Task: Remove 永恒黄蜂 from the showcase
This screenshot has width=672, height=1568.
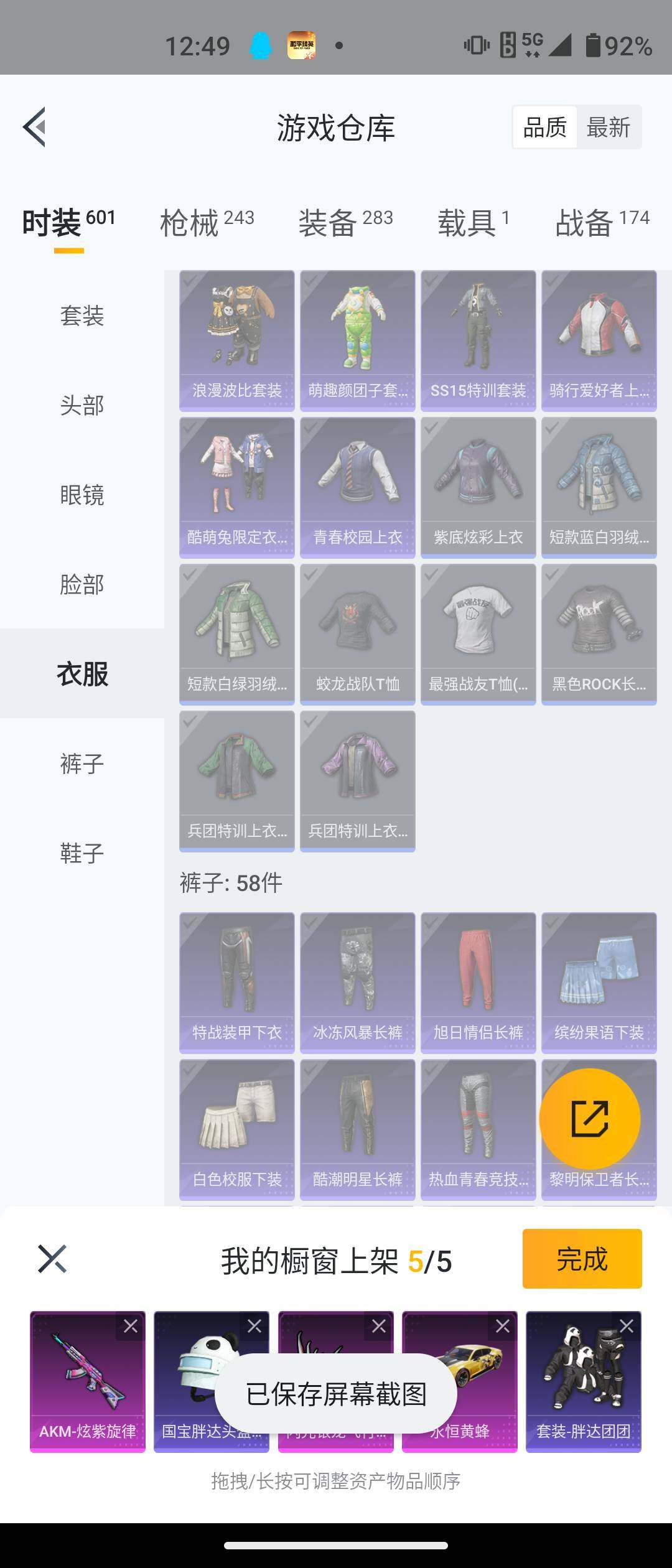Action: click(x=503, y=1327)
